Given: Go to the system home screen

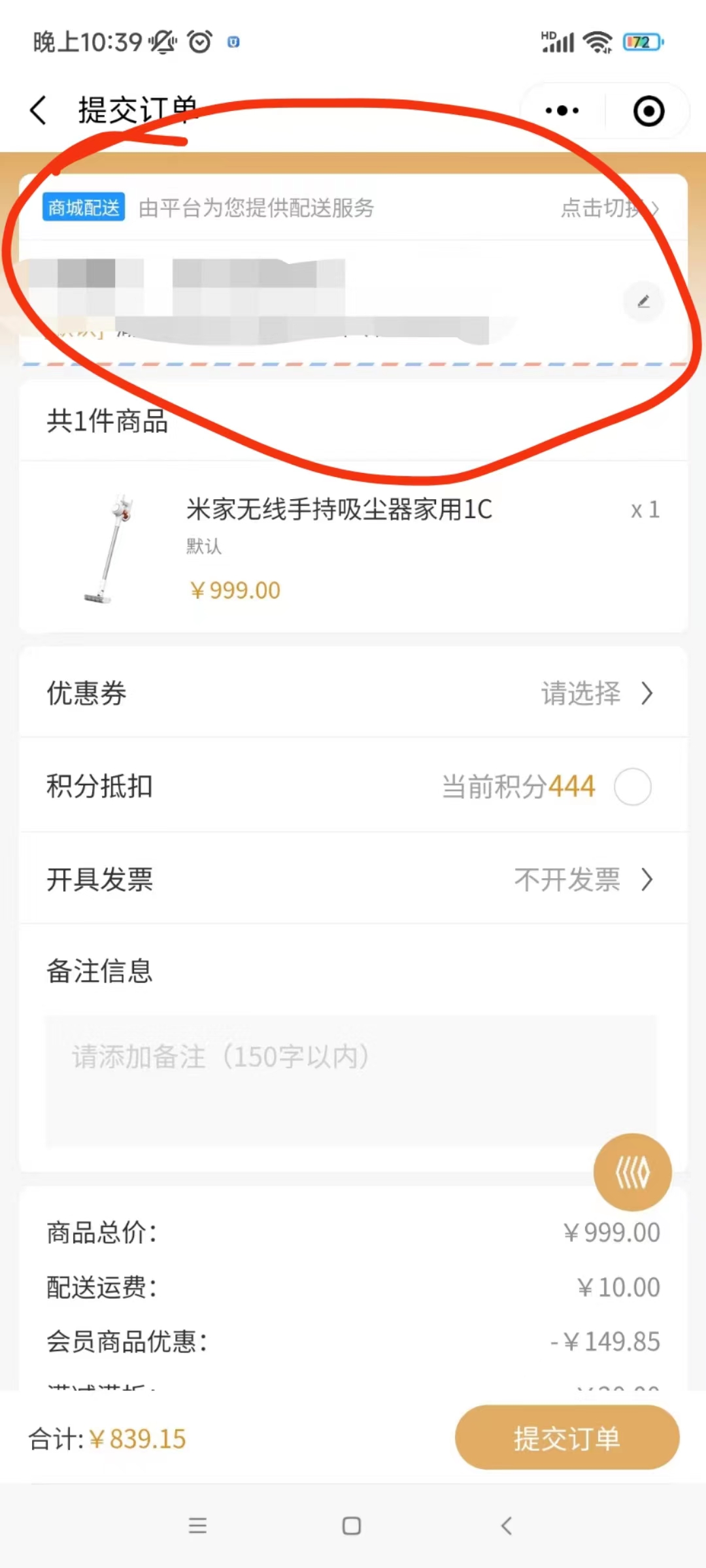Looking at the screenshot, I should pyautogui.click(x=352, y=1526).
